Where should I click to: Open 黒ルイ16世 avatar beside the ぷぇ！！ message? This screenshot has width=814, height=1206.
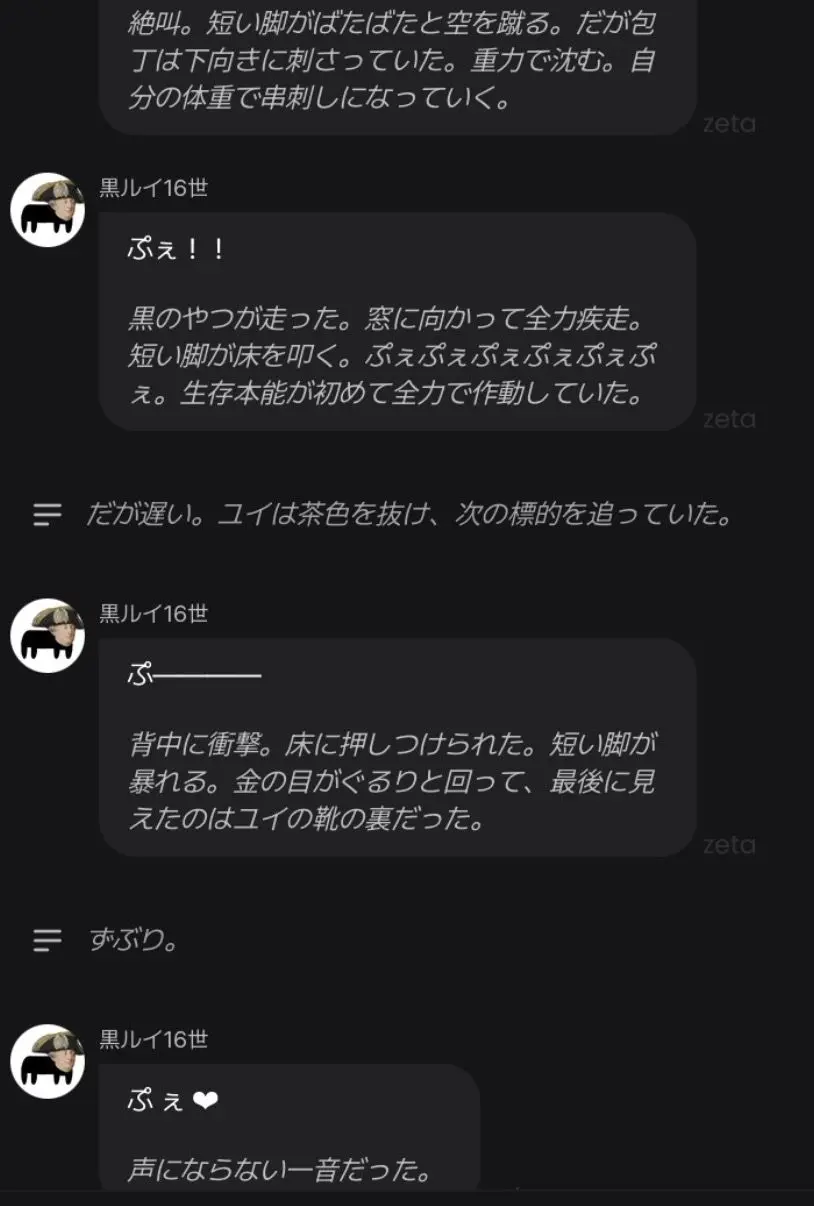pyautogui.click(x=47, y=210)
